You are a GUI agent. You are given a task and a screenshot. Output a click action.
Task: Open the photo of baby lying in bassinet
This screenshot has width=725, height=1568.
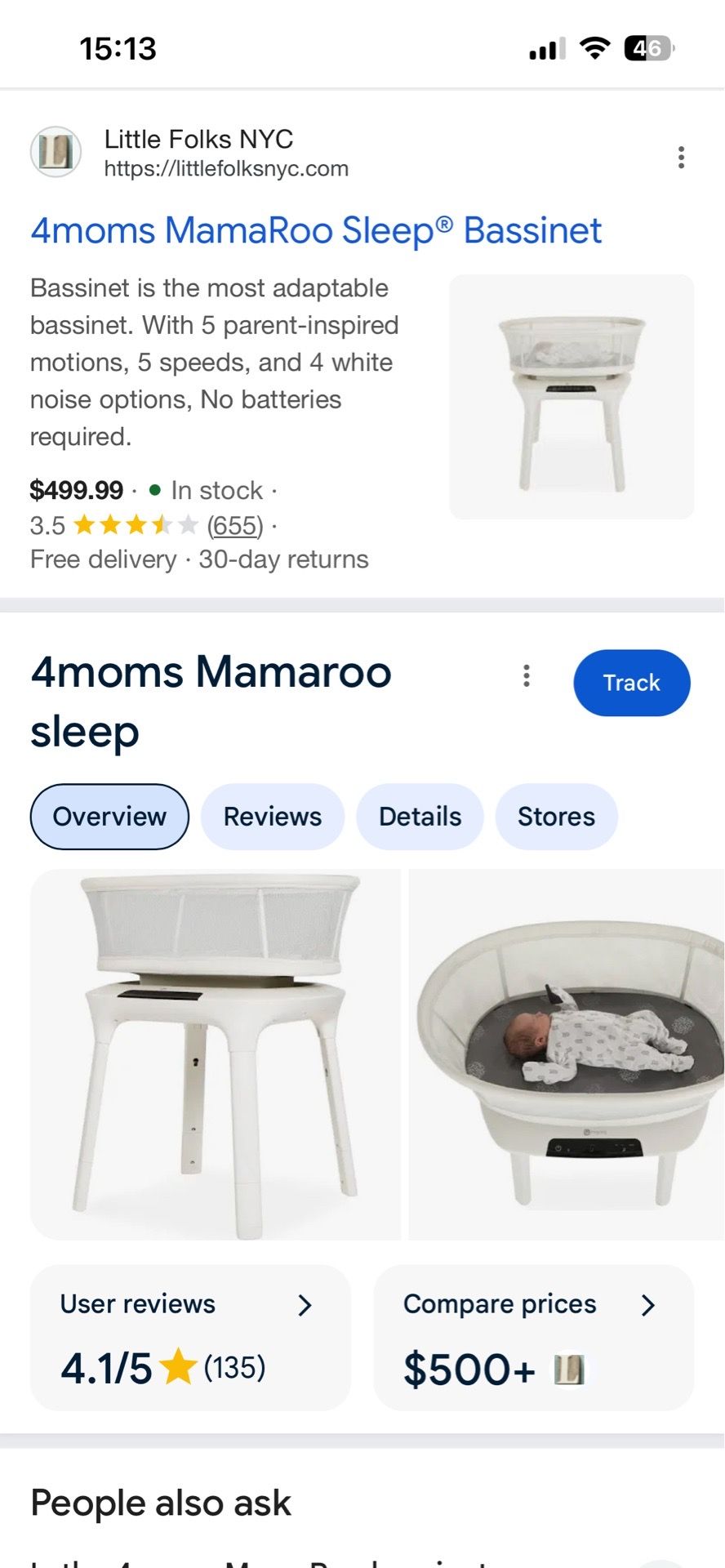567,1054
